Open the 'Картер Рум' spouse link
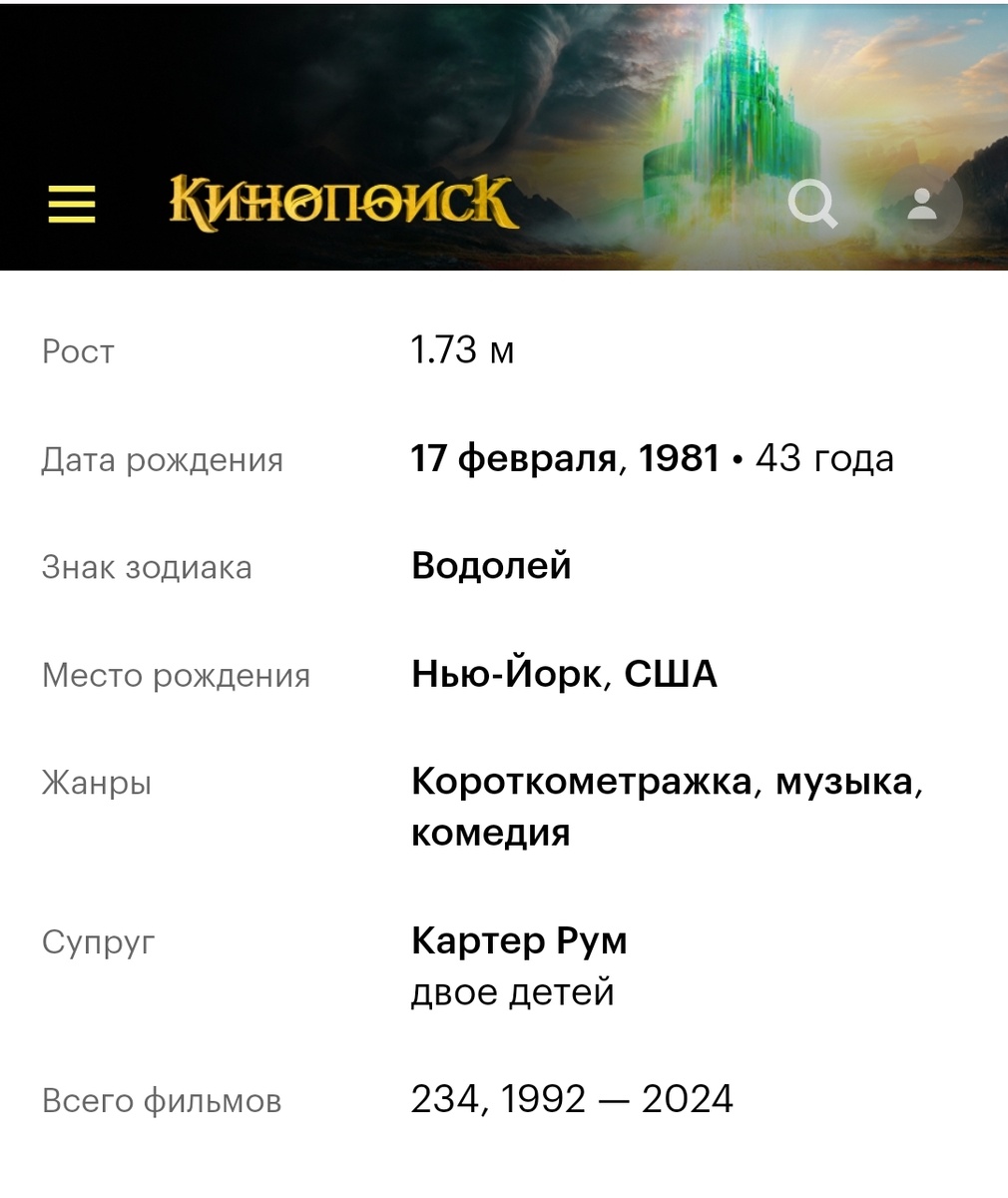 point(518,939)
